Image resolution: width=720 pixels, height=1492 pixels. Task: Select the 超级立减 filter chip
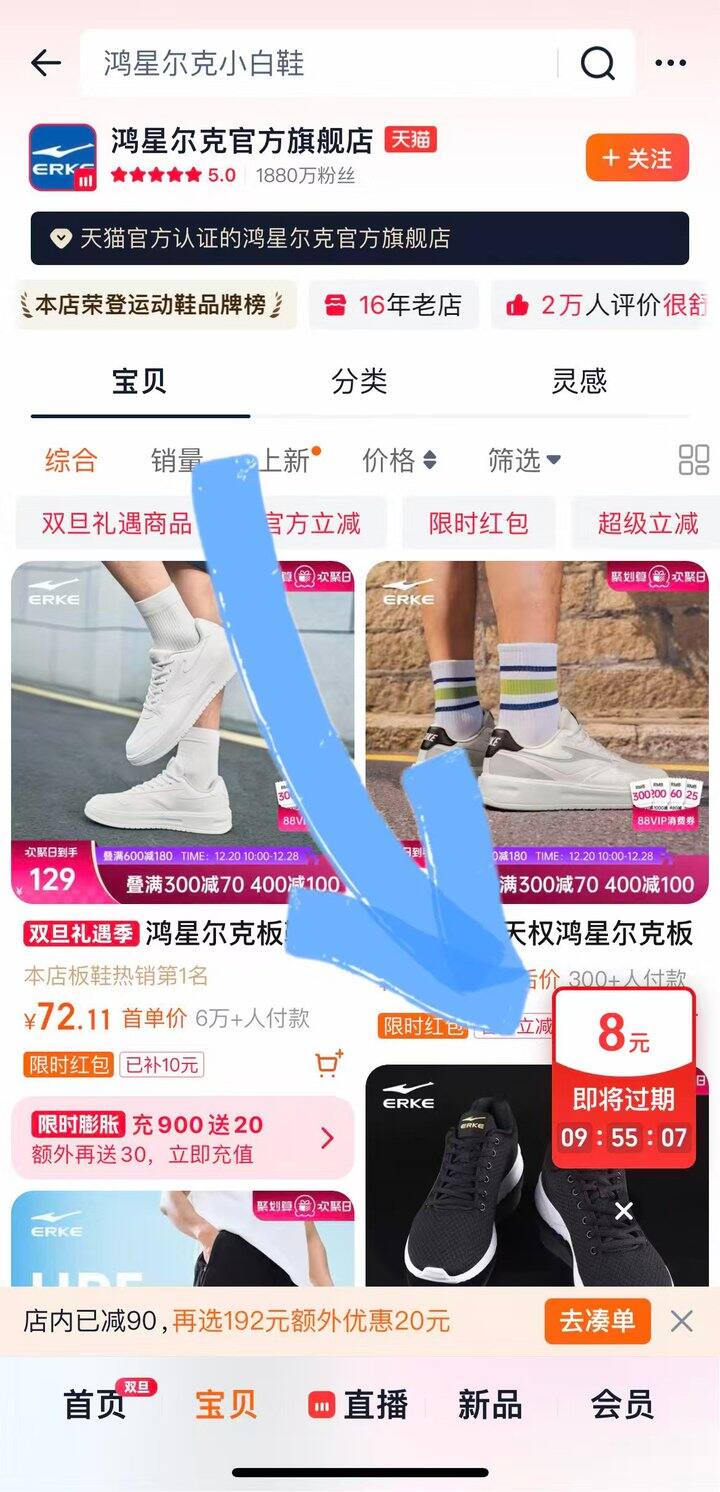647,523
